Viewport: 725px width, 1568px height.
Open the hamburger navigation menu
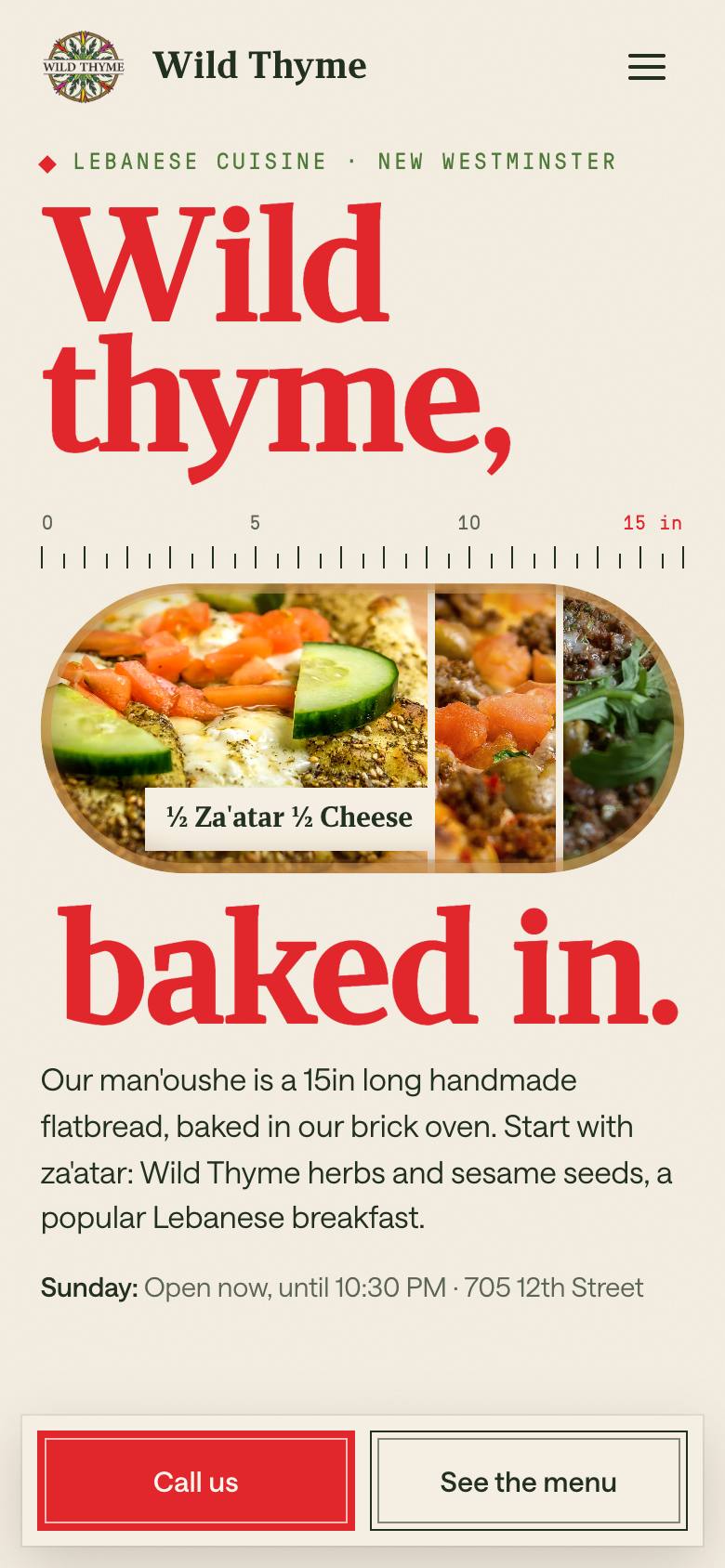click(x=647, y=67)
